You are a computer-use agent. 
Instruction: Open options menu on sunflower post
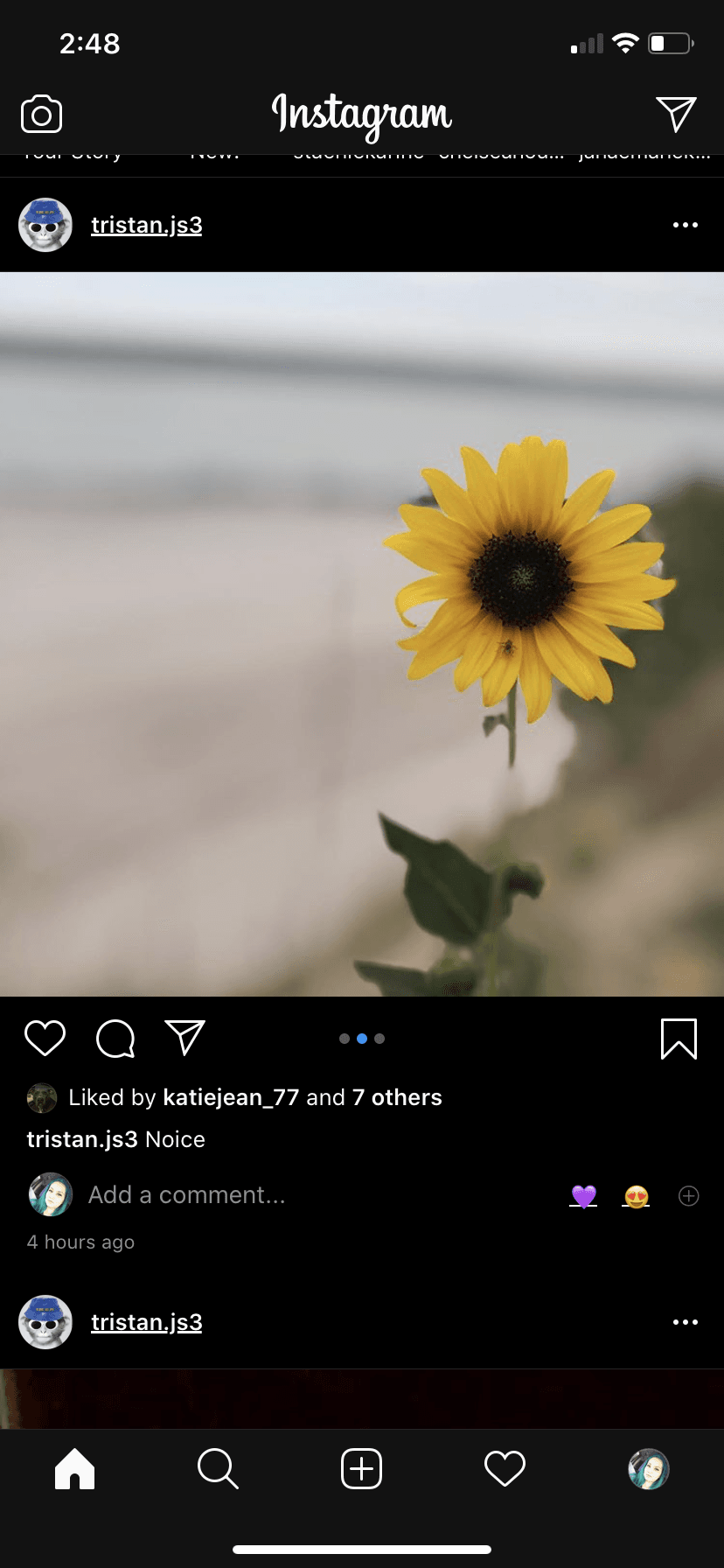tap(686, 225)
